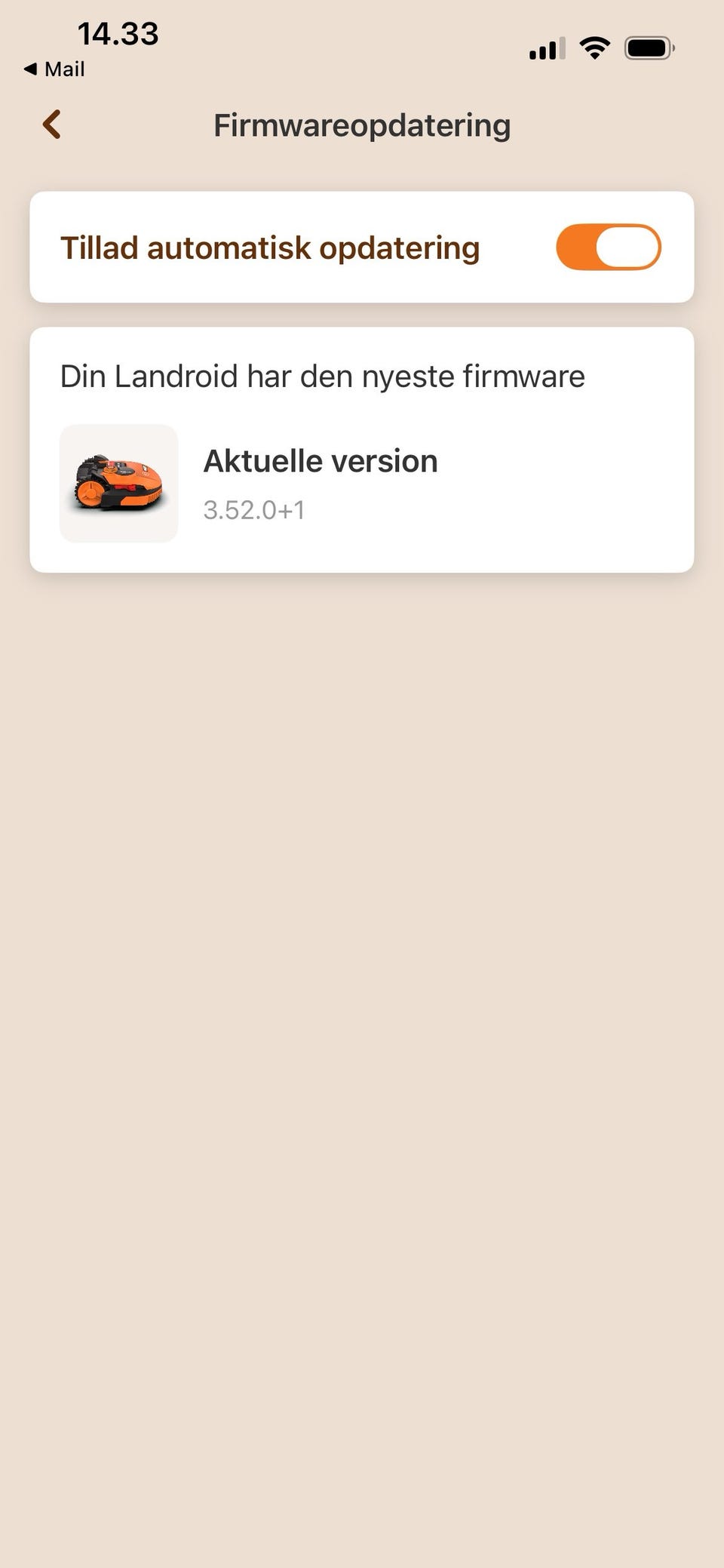This screenshot has height=1568, width=724.
Task: Tap the brown back arrow icon
Action: [51, 124]
